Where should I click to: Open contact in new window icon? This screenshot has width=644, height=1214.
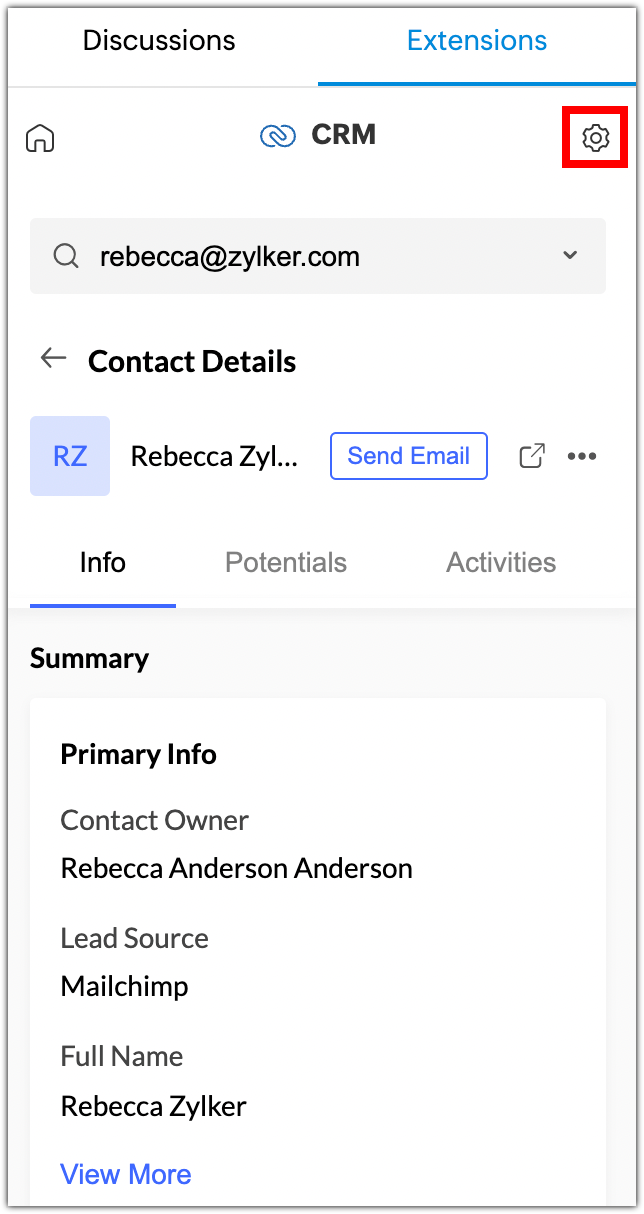pos(532,457)
